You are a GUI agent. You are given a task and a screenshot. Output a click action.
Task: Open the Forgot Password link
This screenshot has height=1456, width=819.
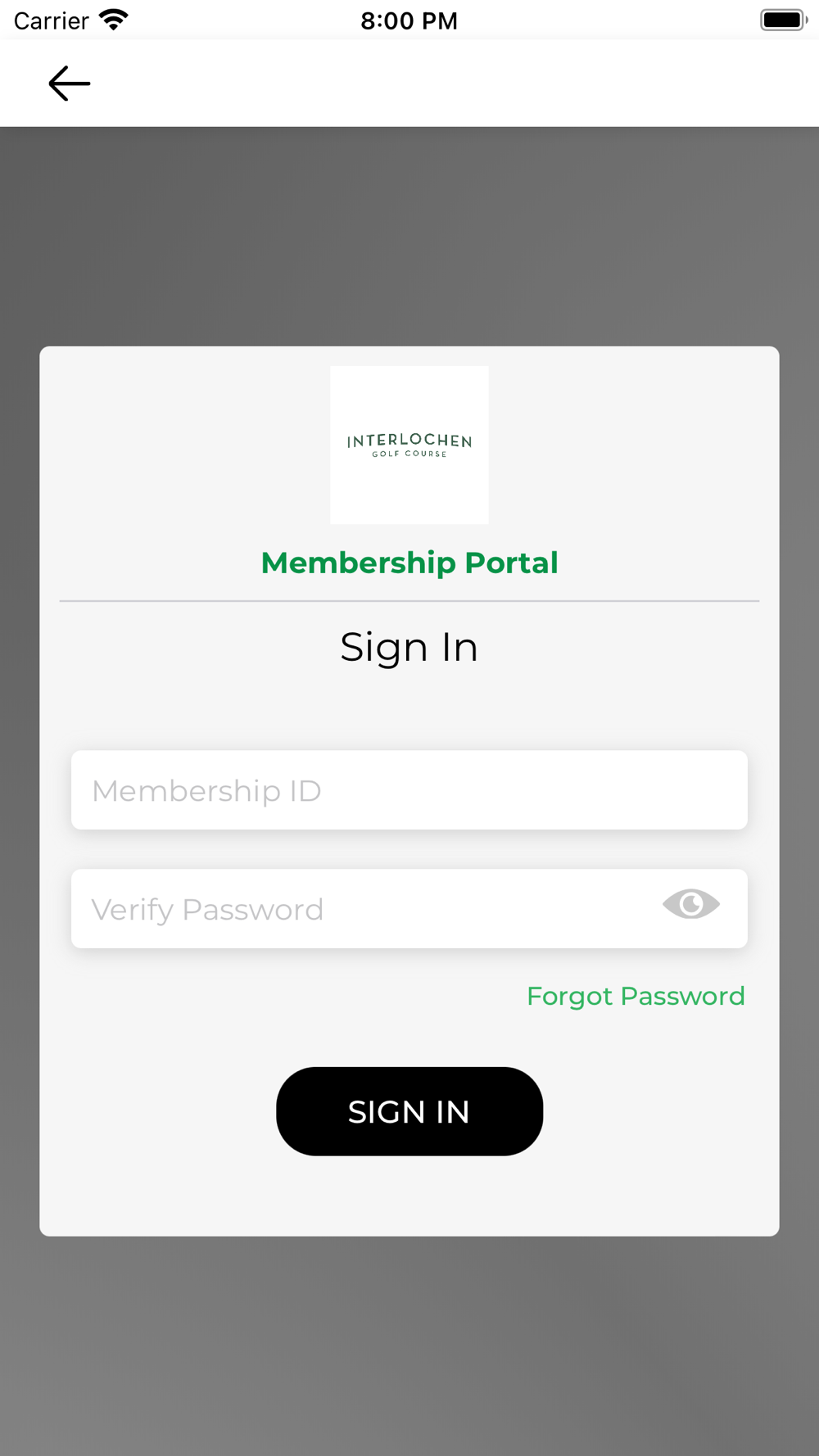click(x=636, y=996)
